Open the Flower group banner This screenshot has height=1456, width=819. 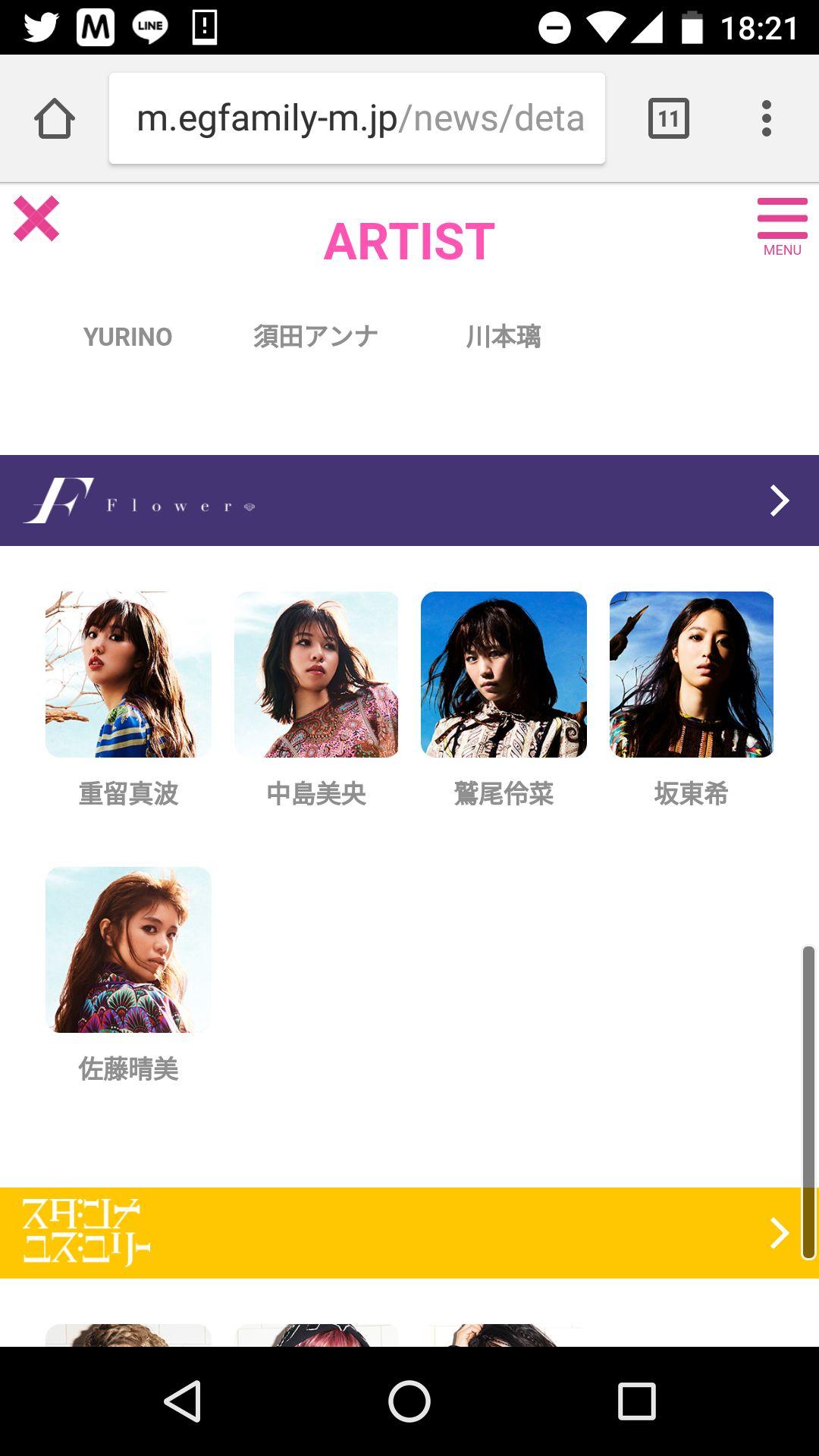409,500
